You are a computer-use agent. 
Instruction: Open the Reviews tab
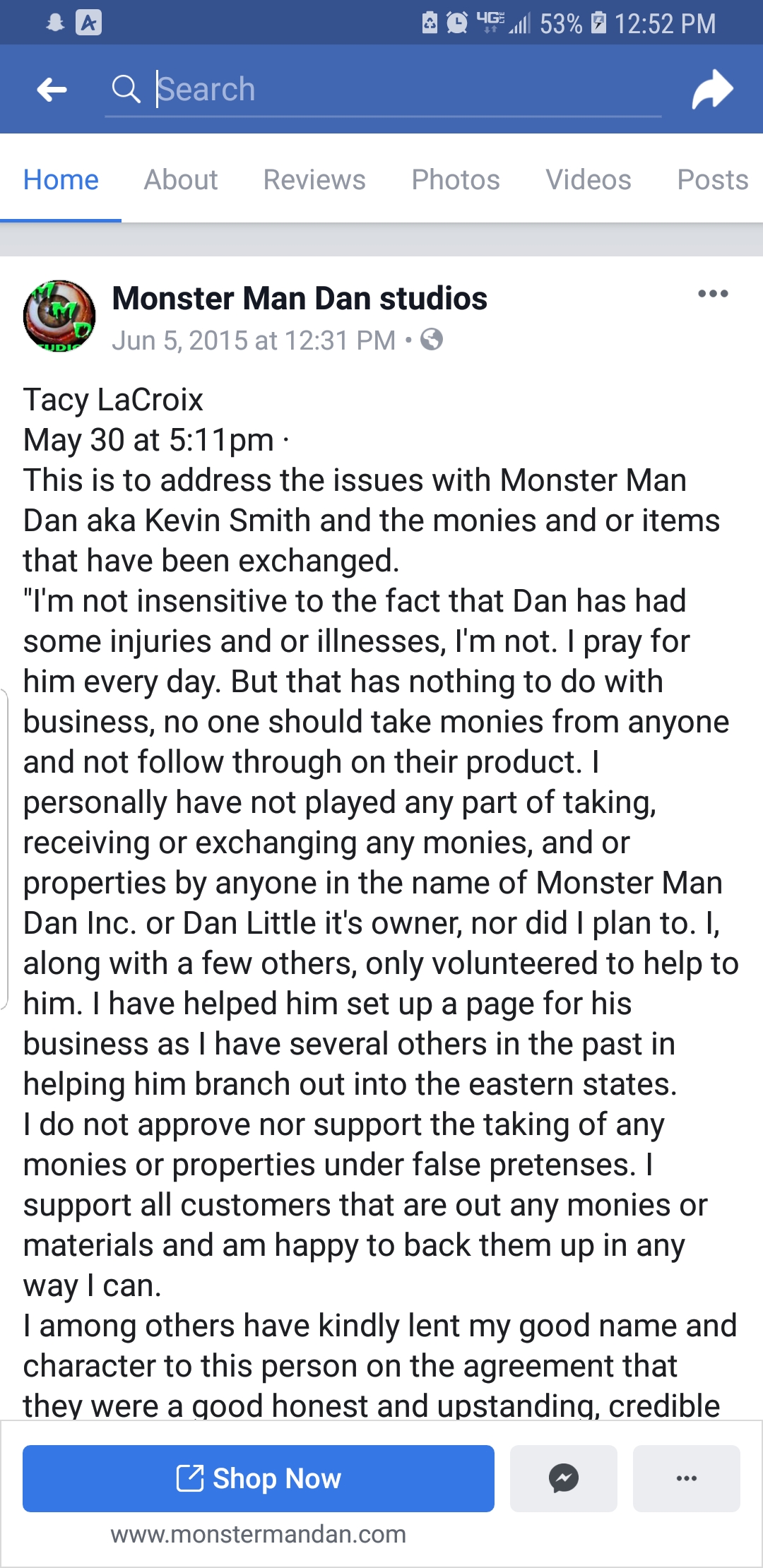(314, 179)
